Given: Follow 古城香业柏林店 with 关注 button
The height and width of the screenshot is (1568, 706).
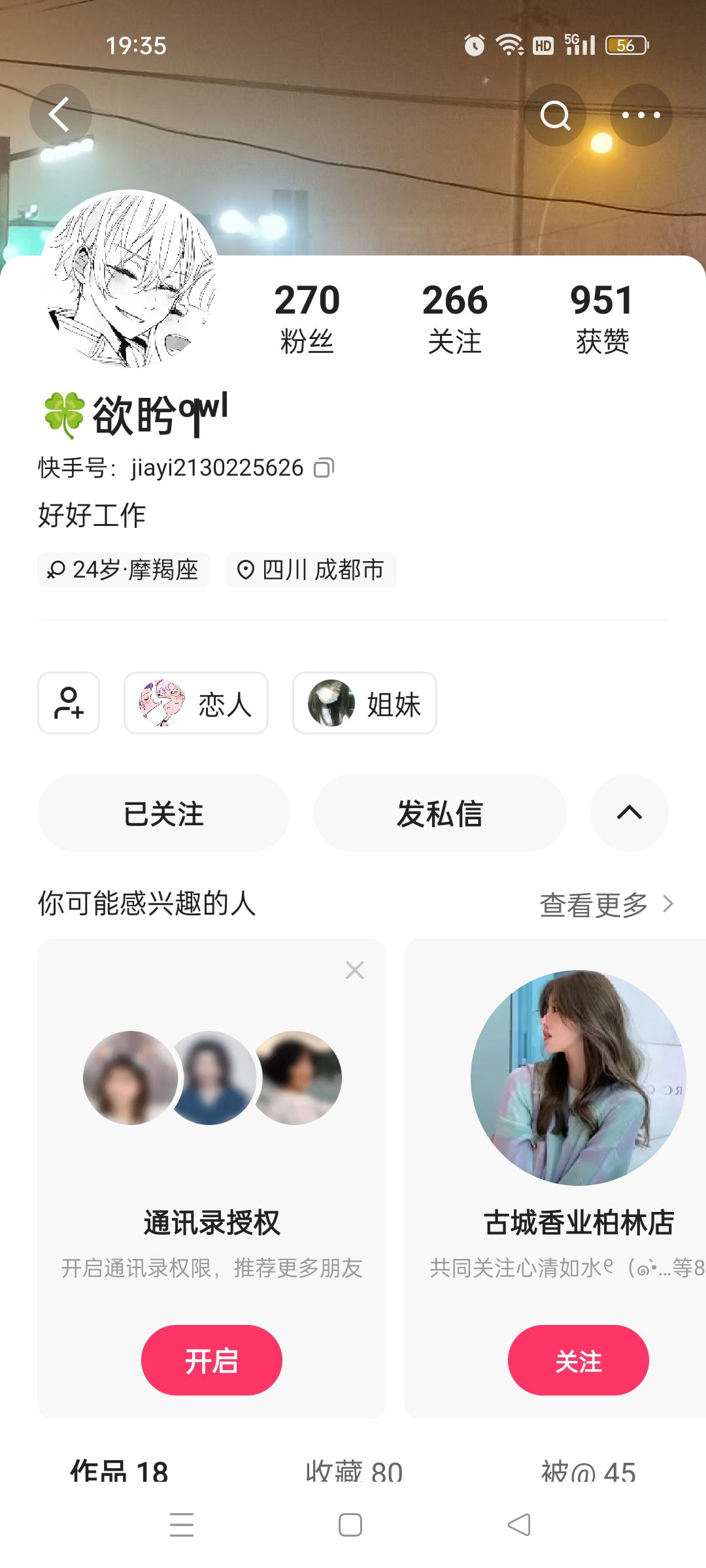Looking at the screenshot, I should coord(578,1361).
